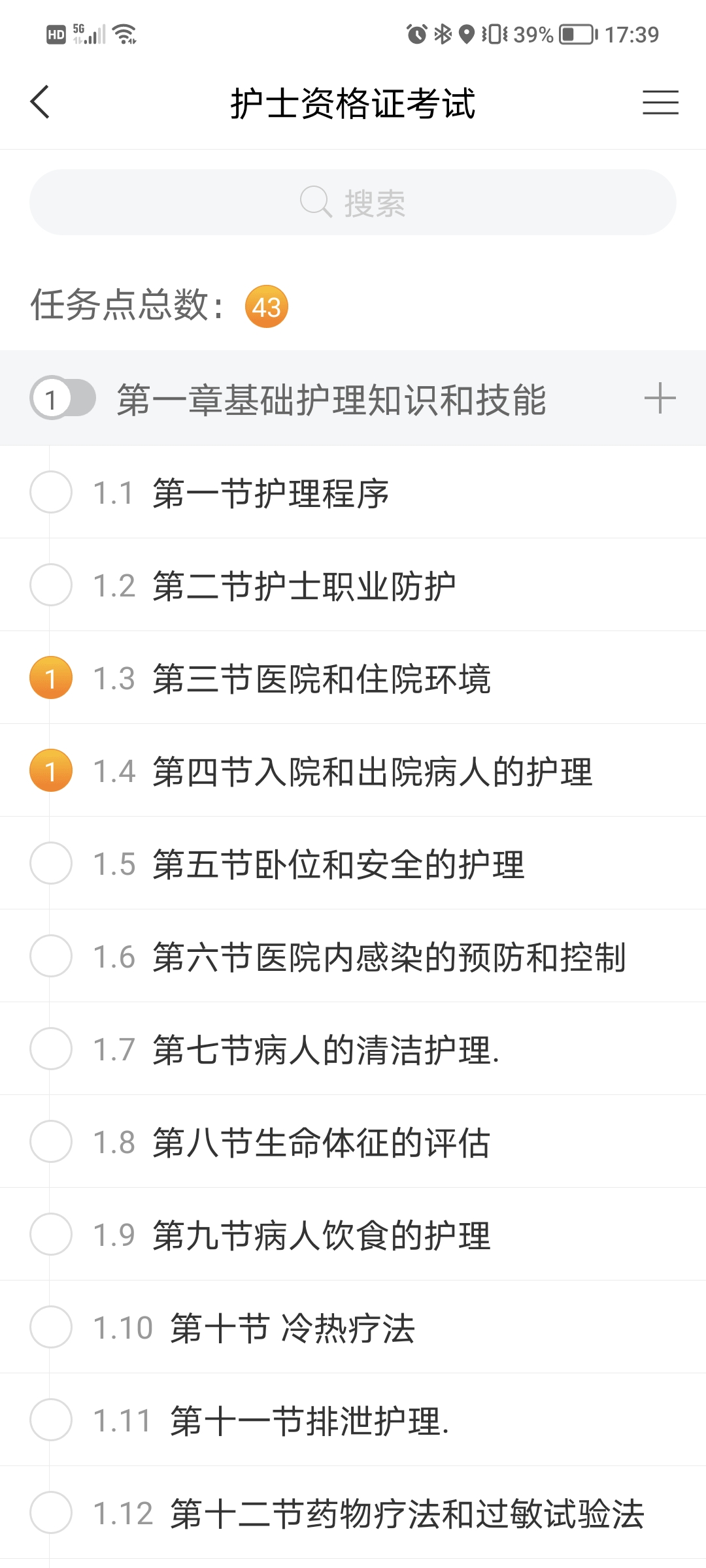
Task: Open section 1.6 第六节医院内感染的预防和控制
Action: pos(353,956)
